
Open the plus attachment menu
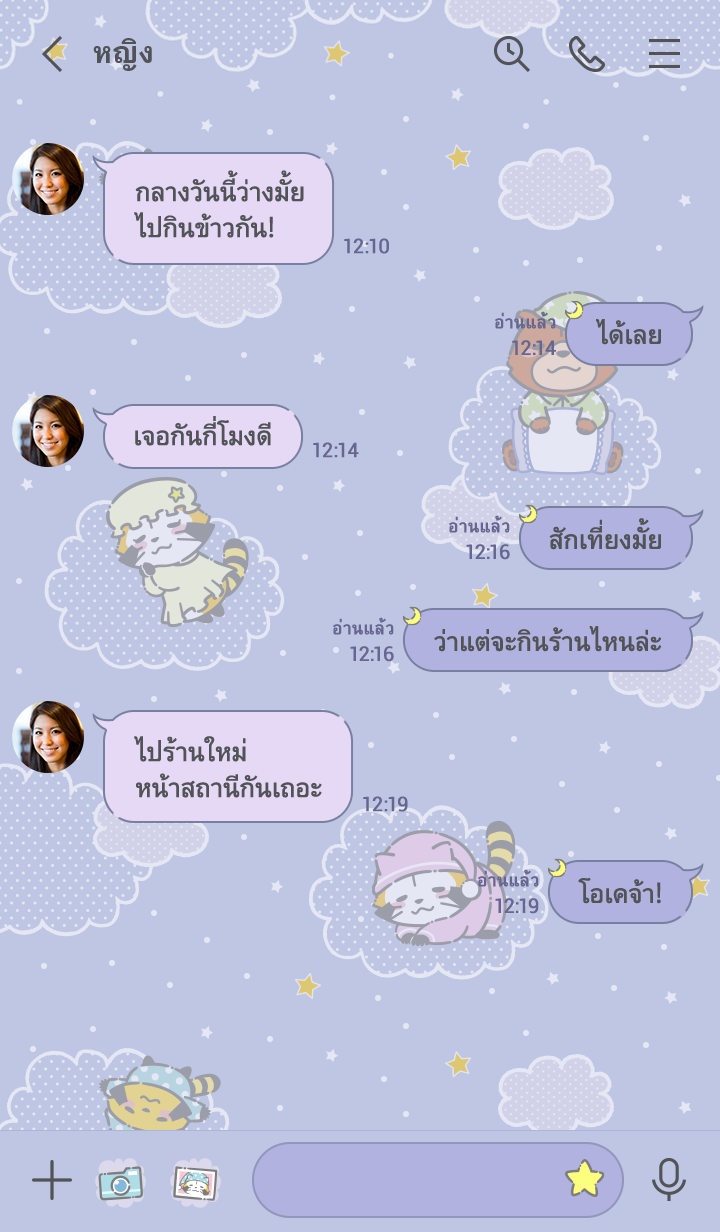[52, 1180]
